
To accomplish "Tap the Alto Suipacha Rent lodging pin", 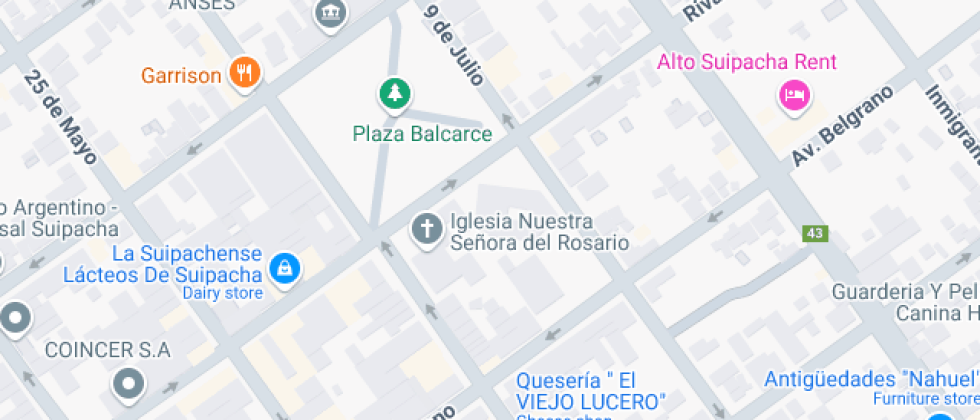I will [794, 95].
